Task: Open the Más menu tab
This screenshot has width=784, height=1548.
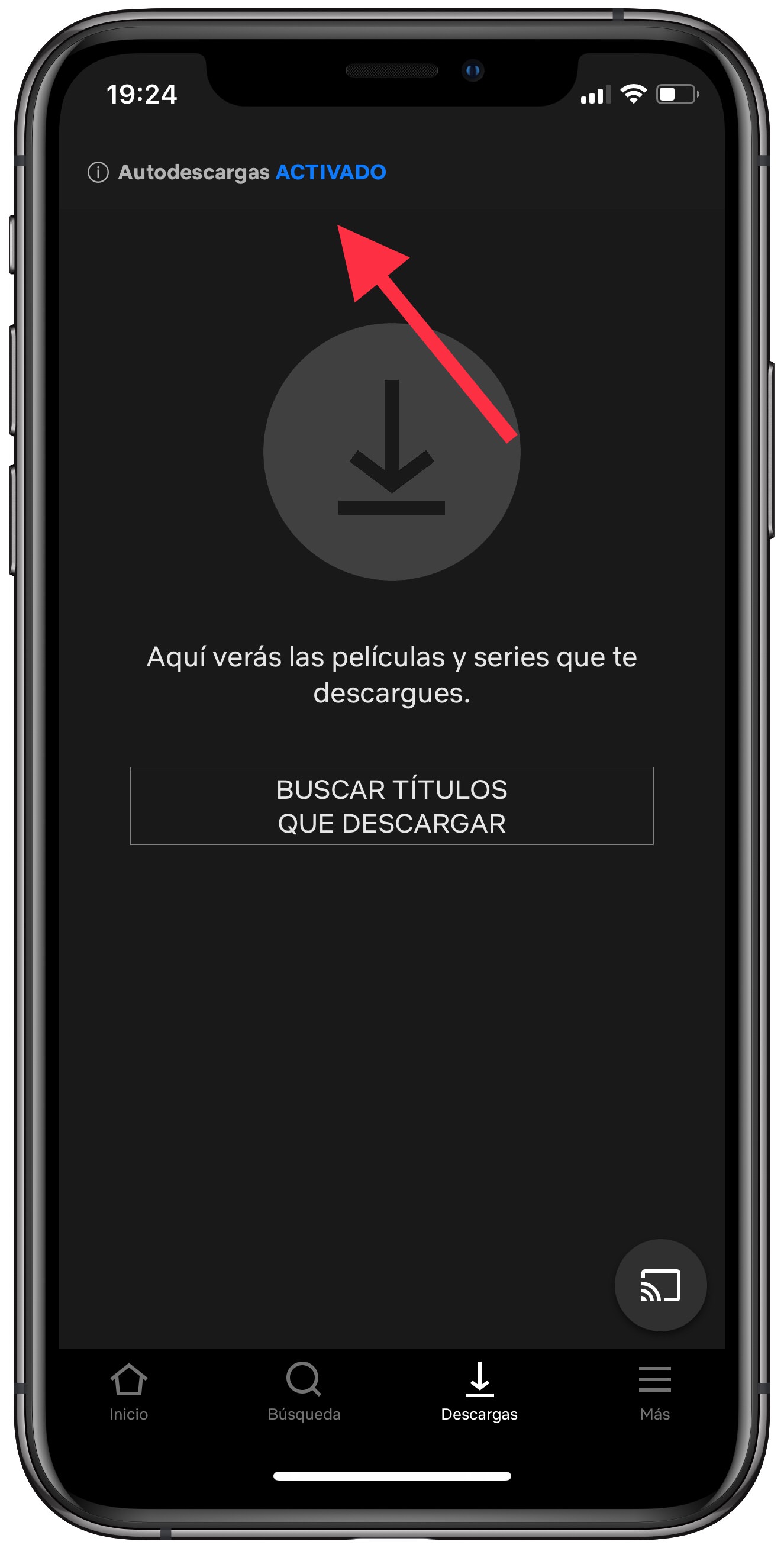Action: pyautogui.click(x=654, y=1392)
